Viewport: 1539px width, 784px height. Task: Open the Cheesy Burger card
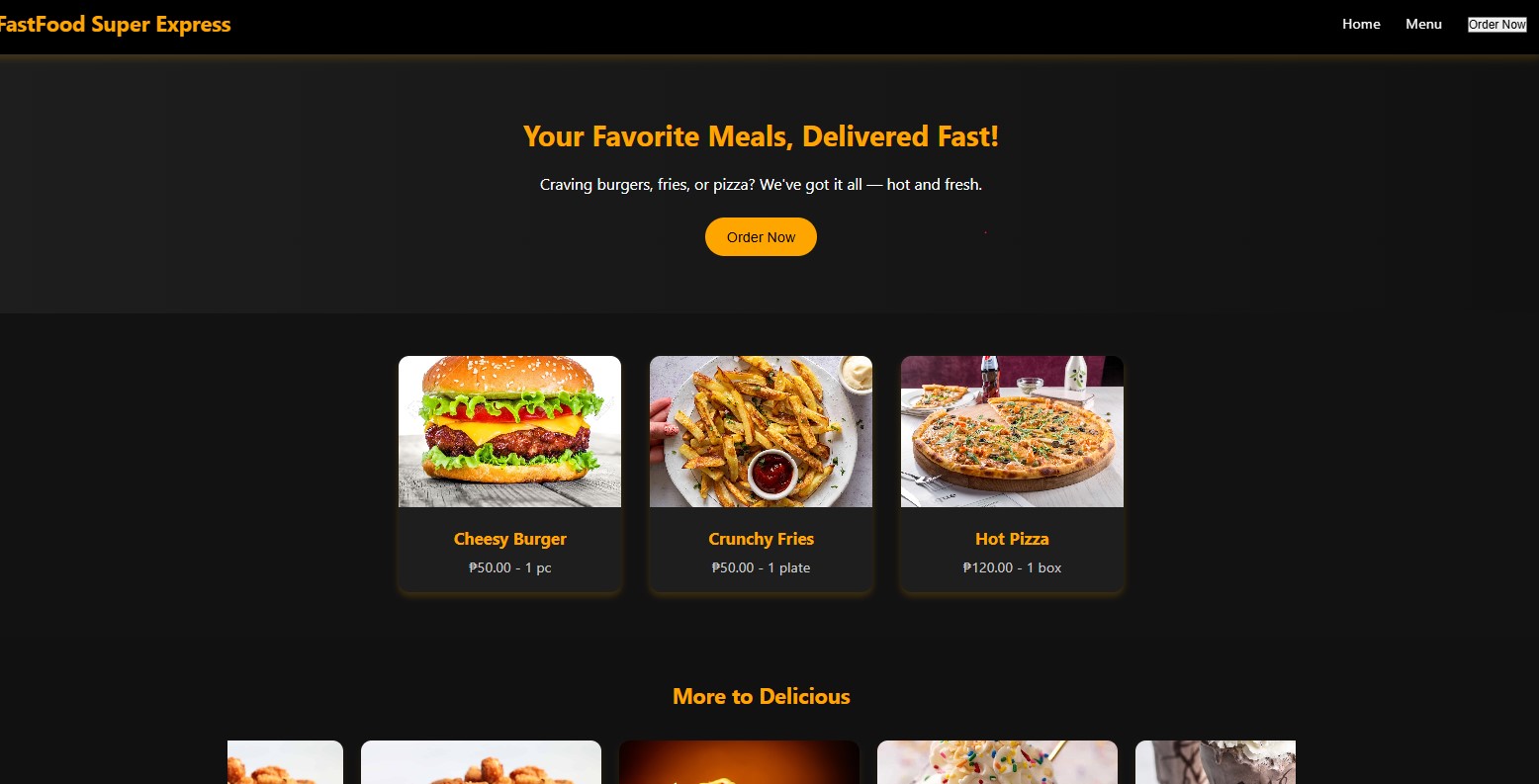pyautogui.click(x=509, y=474)
